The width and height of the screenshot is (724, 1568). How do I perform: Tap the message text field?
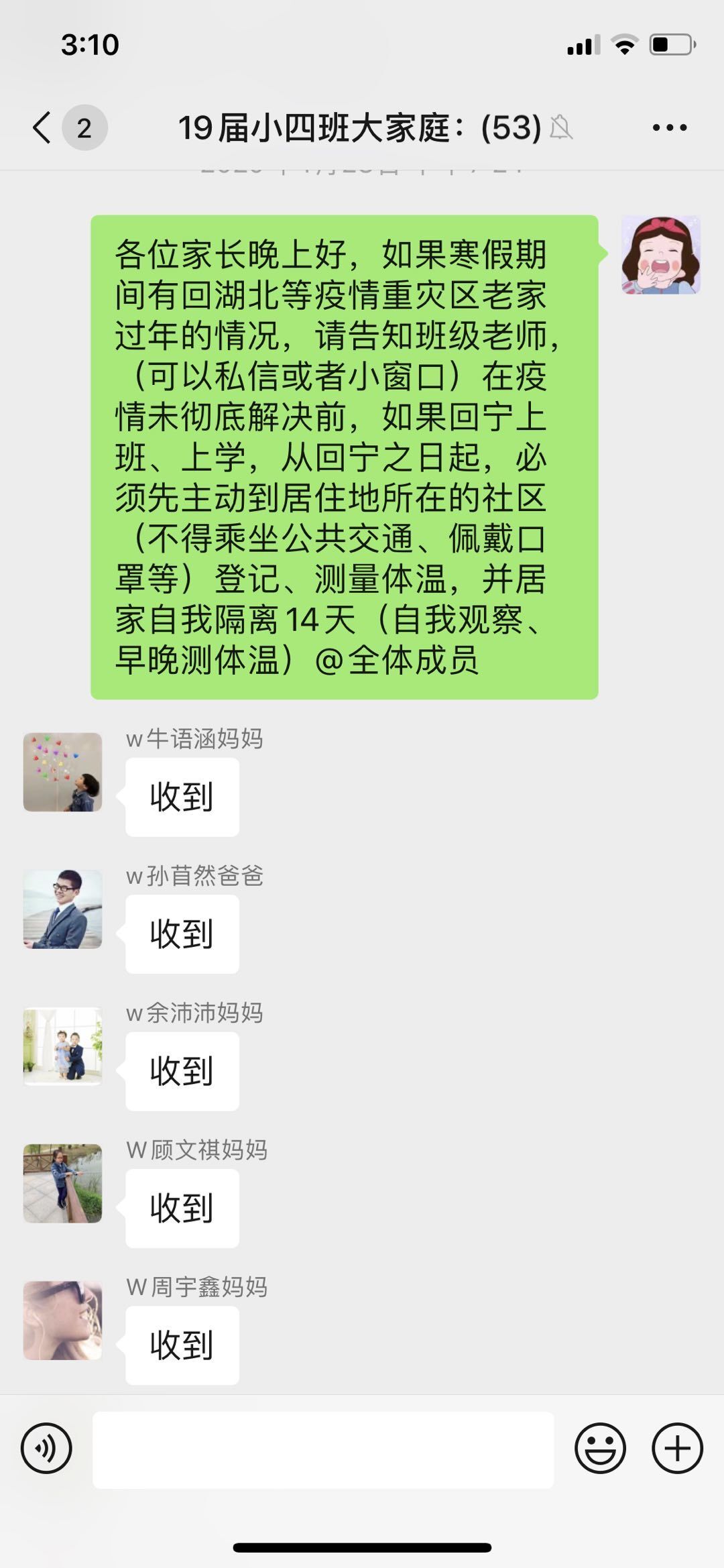click(x=323, y=1449)
